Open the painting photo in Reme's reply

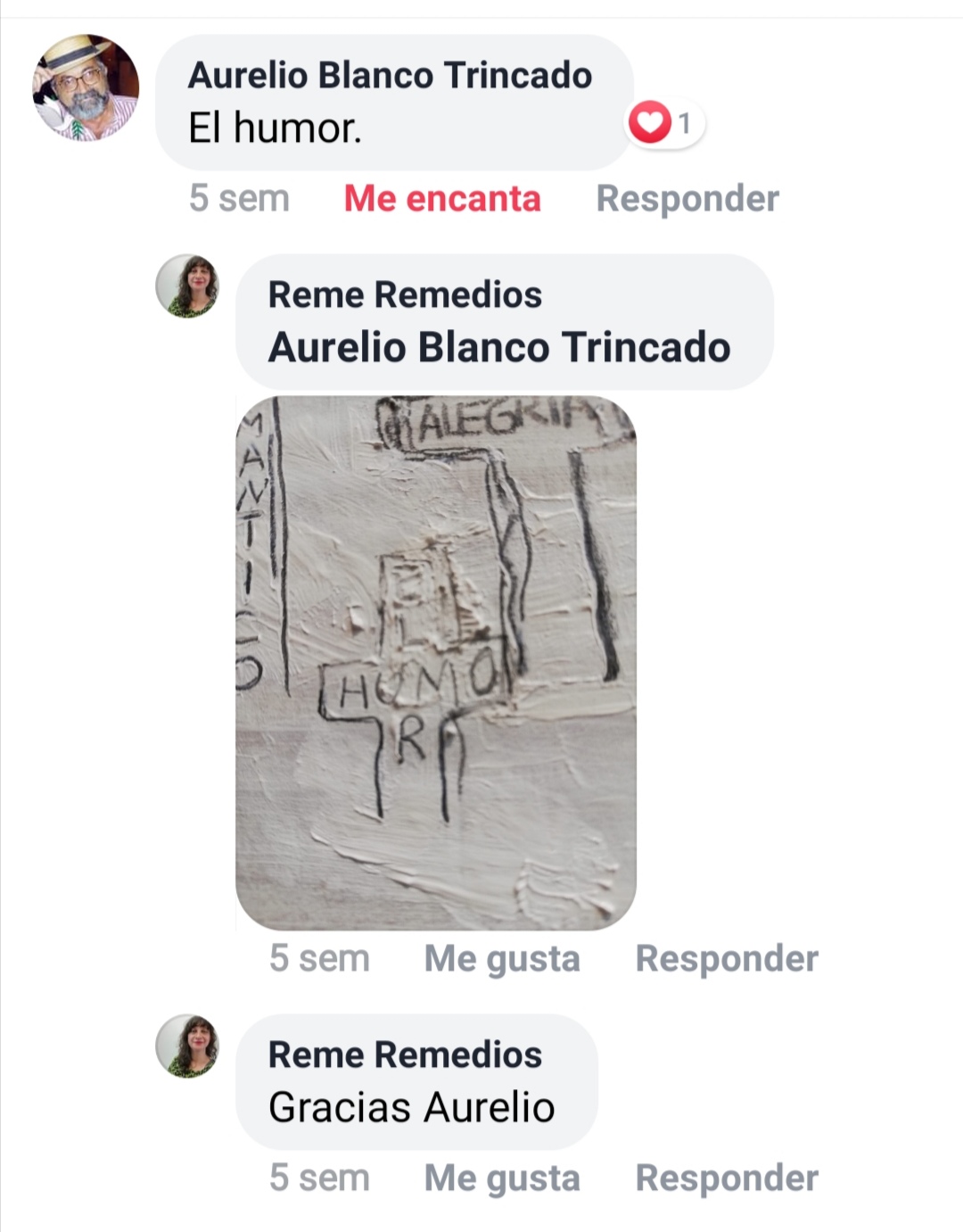436,662
